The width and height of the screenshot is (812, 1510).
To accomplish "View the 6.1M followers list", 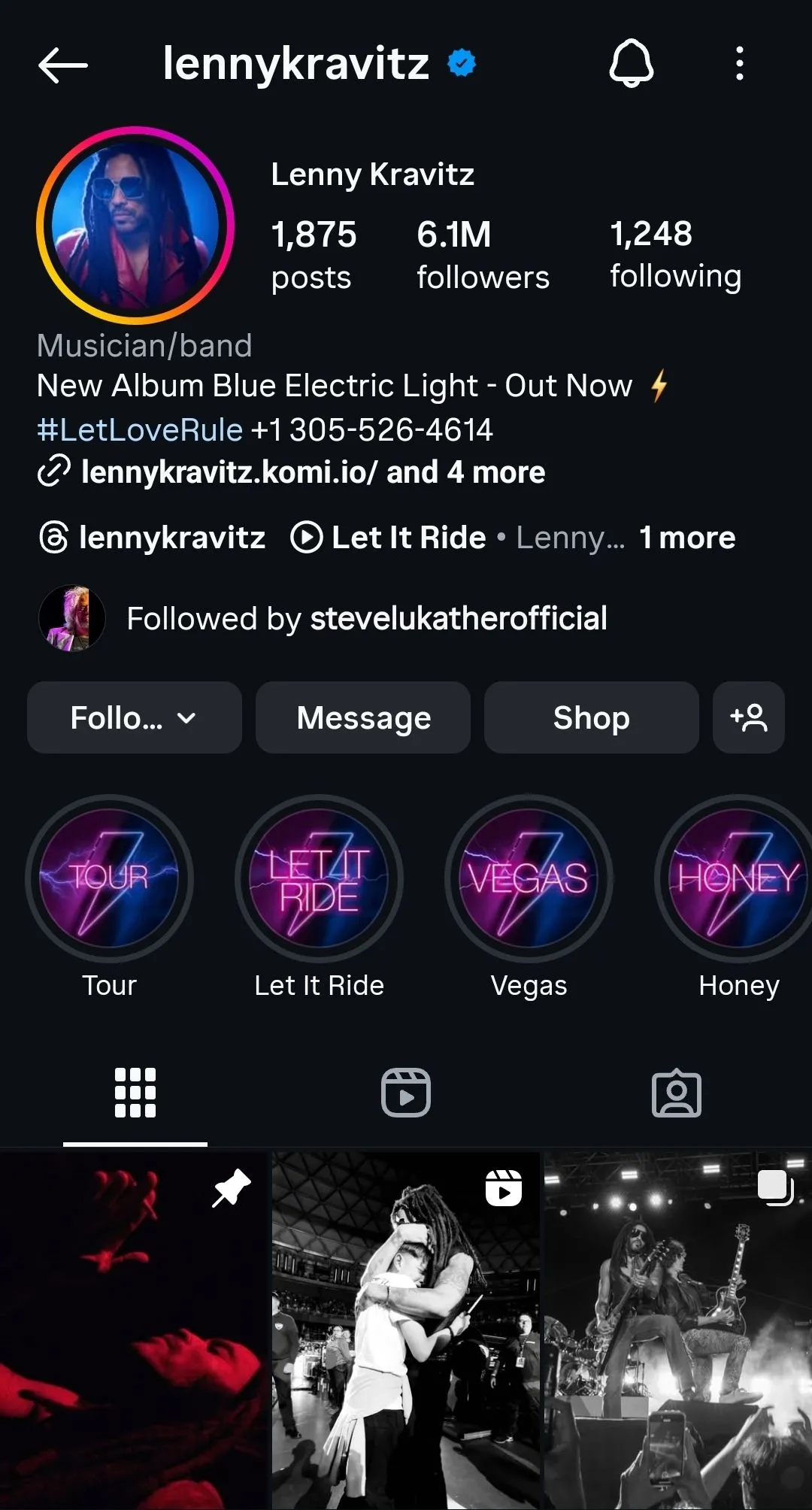I will [x=483, y=255].
